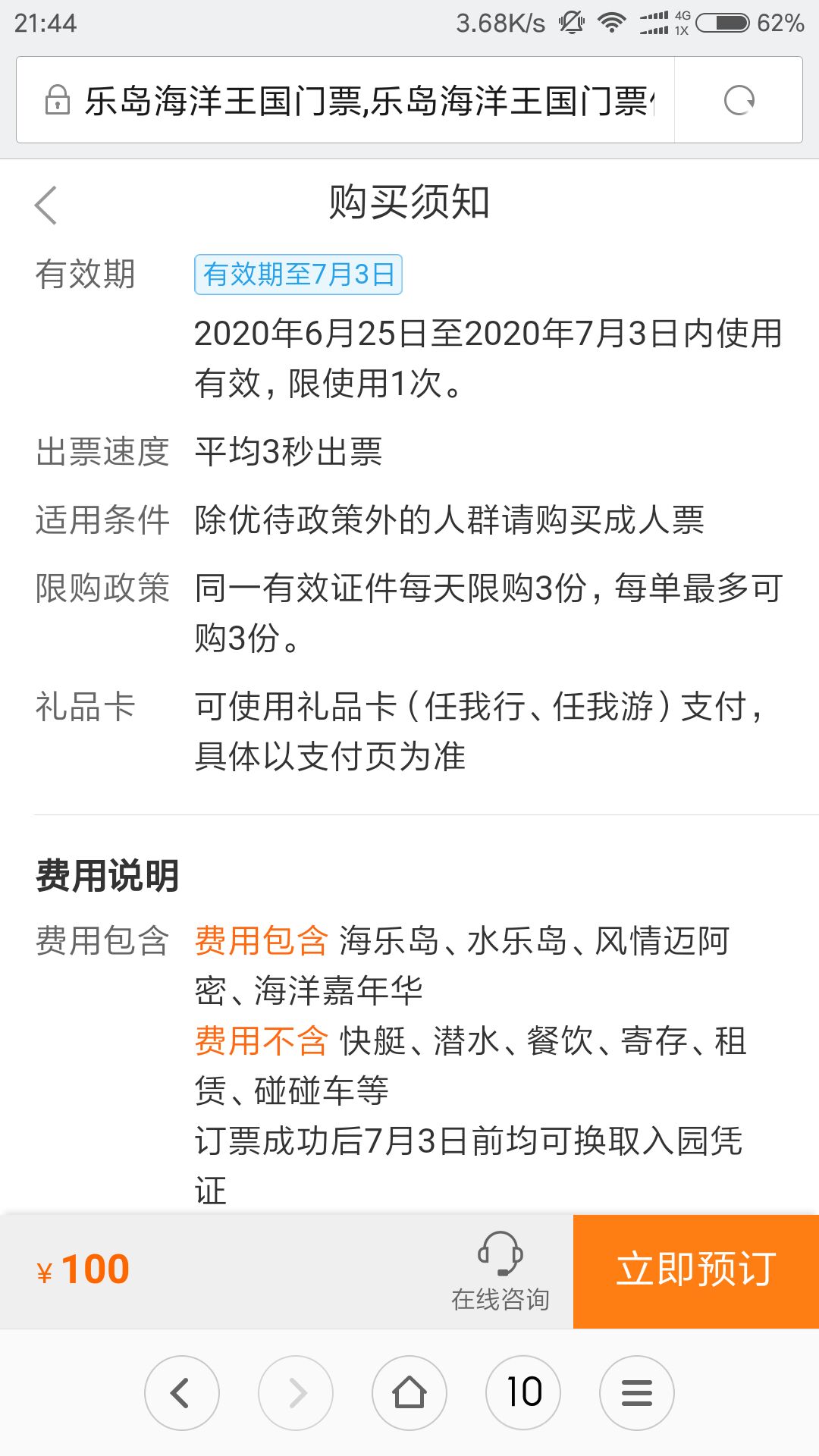
Task: Open 在线咨询 customer service
Action: click(500, 1271)
